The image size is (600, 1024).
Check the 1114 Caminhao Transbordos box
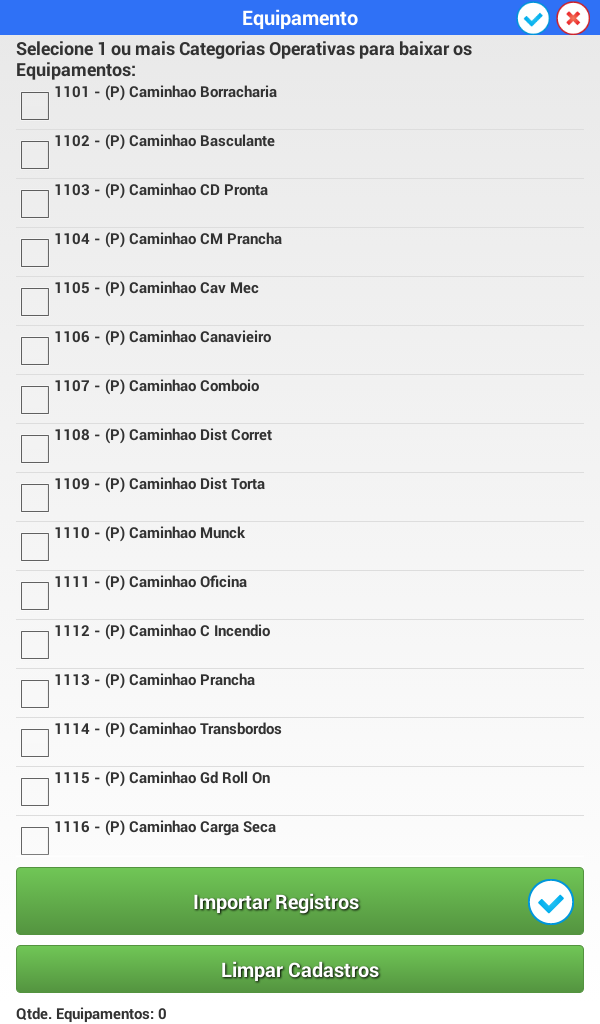tap(35, 743)
